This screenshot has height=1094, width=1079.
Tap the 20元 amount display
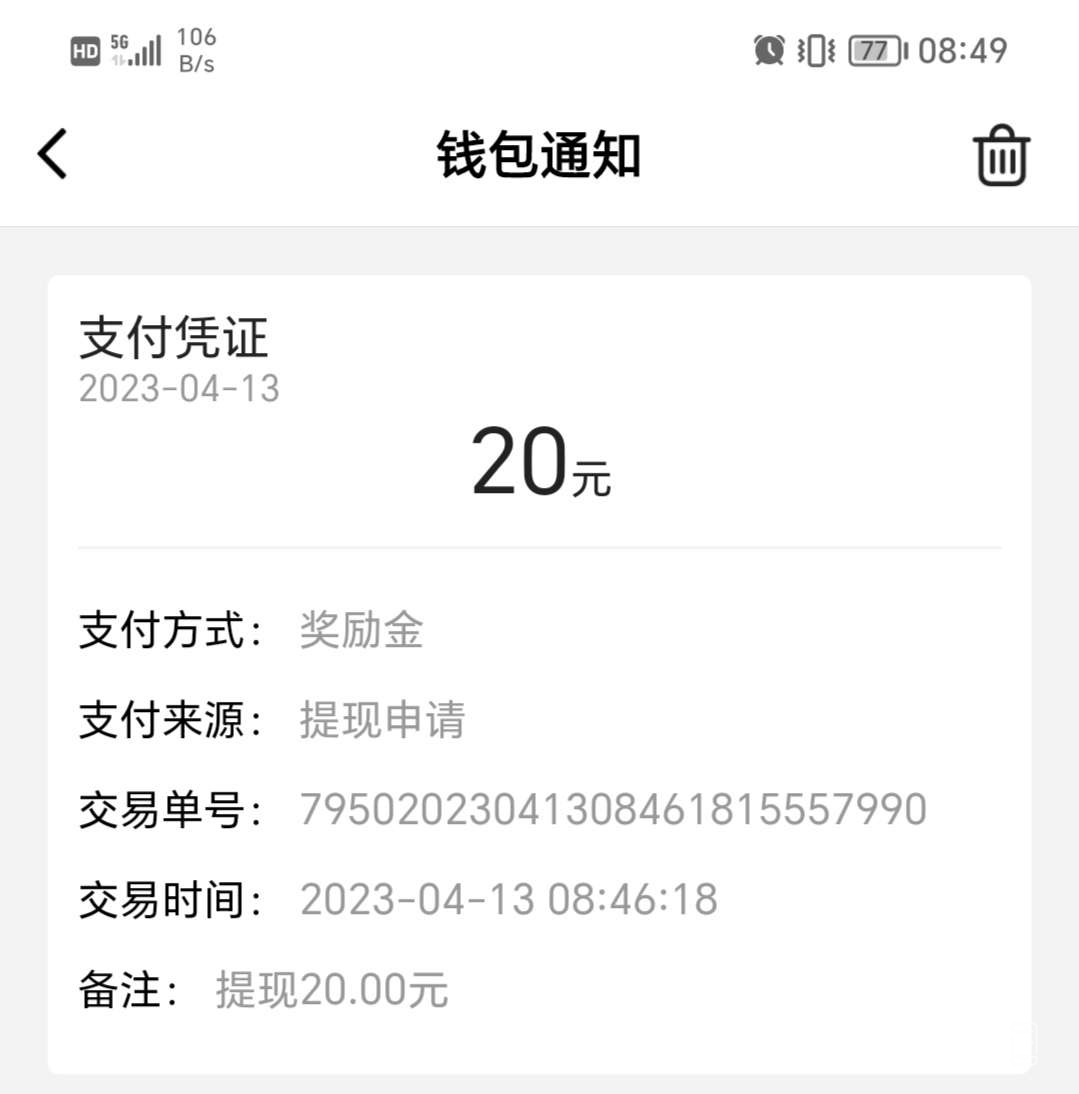(540, 465)
